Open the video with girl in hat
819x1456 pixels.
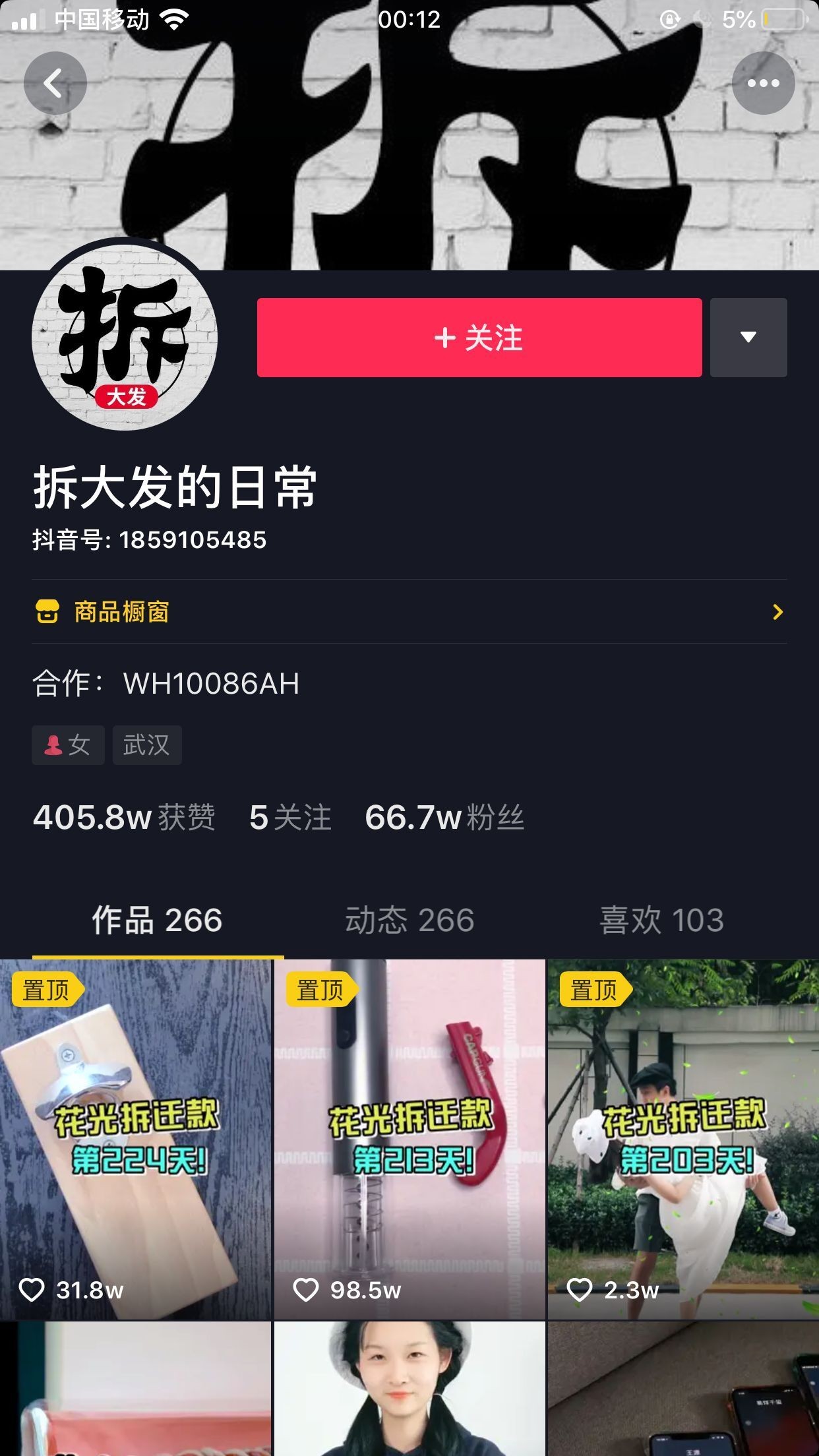(409, 1388)
